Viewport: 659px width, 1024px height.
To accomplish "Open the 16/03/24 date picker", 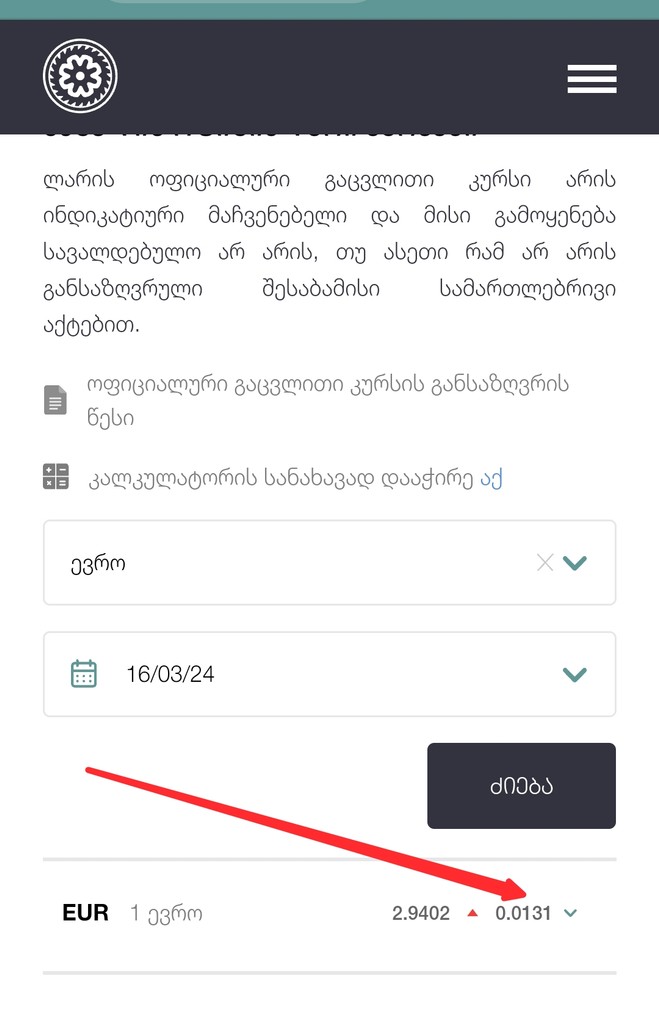I will (x=328, y=674).
